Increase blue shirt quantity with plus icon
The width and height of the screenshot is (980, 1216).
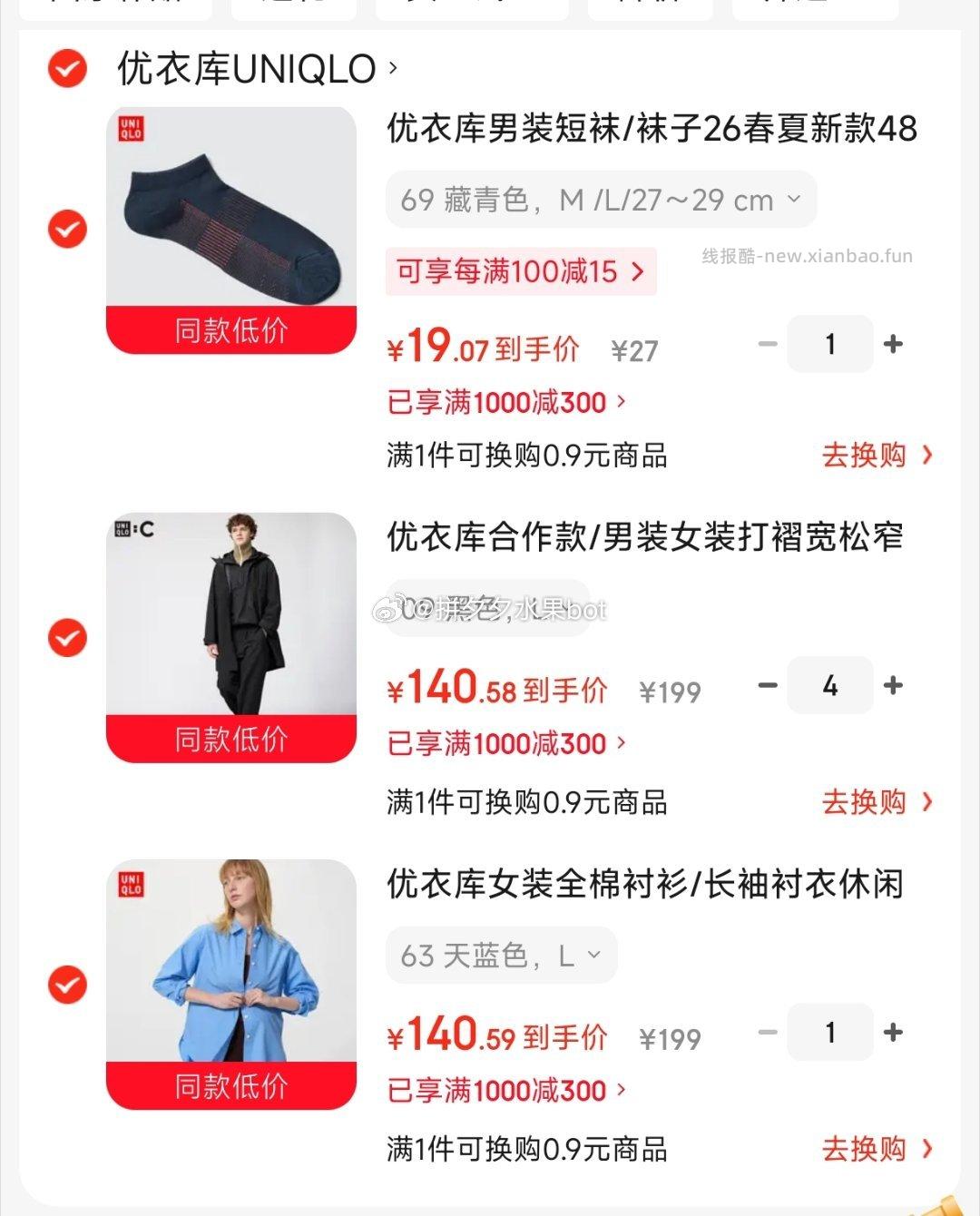[x=895, y=1033]
